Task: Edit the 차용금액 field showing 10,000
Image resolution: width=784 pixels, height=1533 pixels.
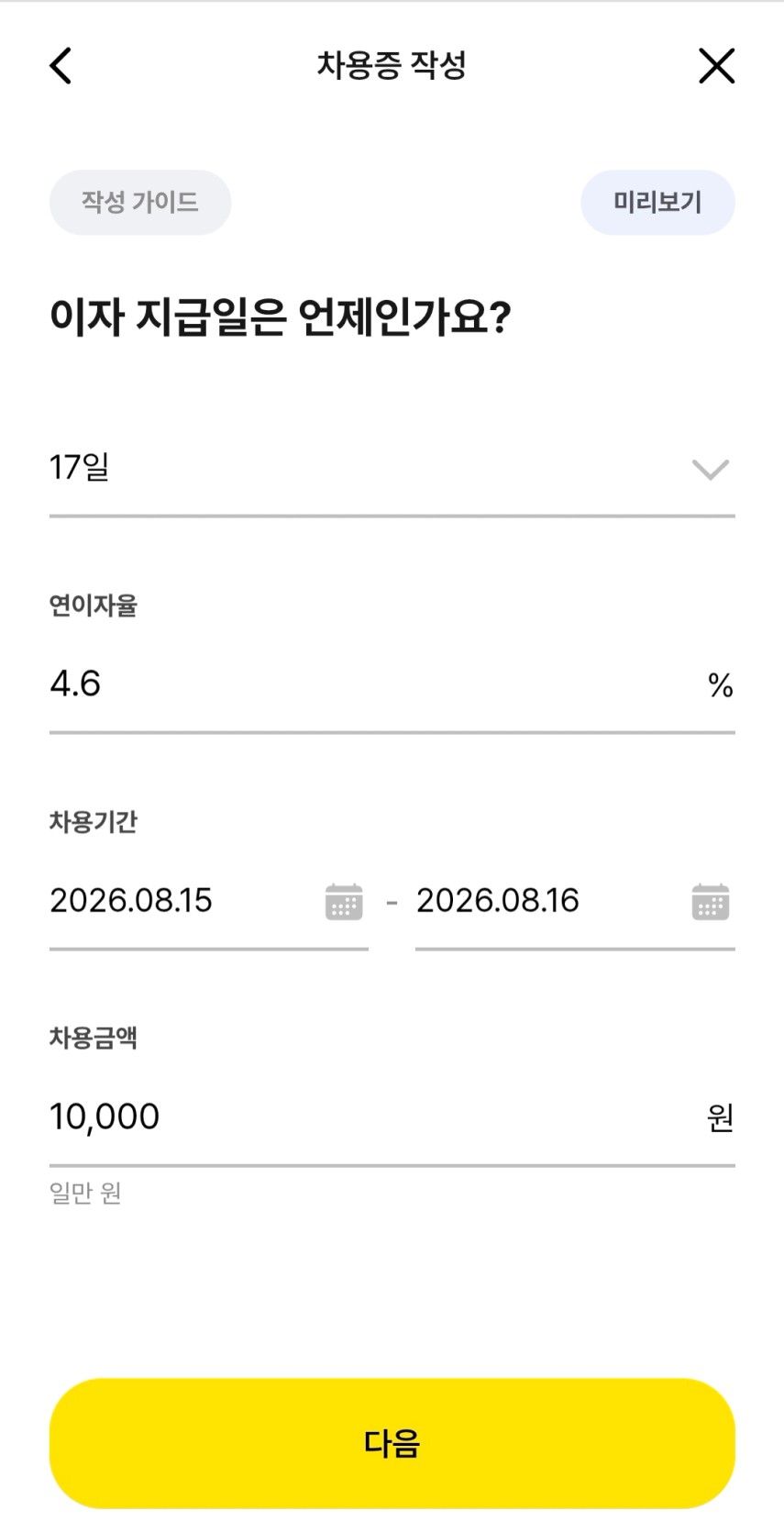Action: click(x=392, y=1117)
